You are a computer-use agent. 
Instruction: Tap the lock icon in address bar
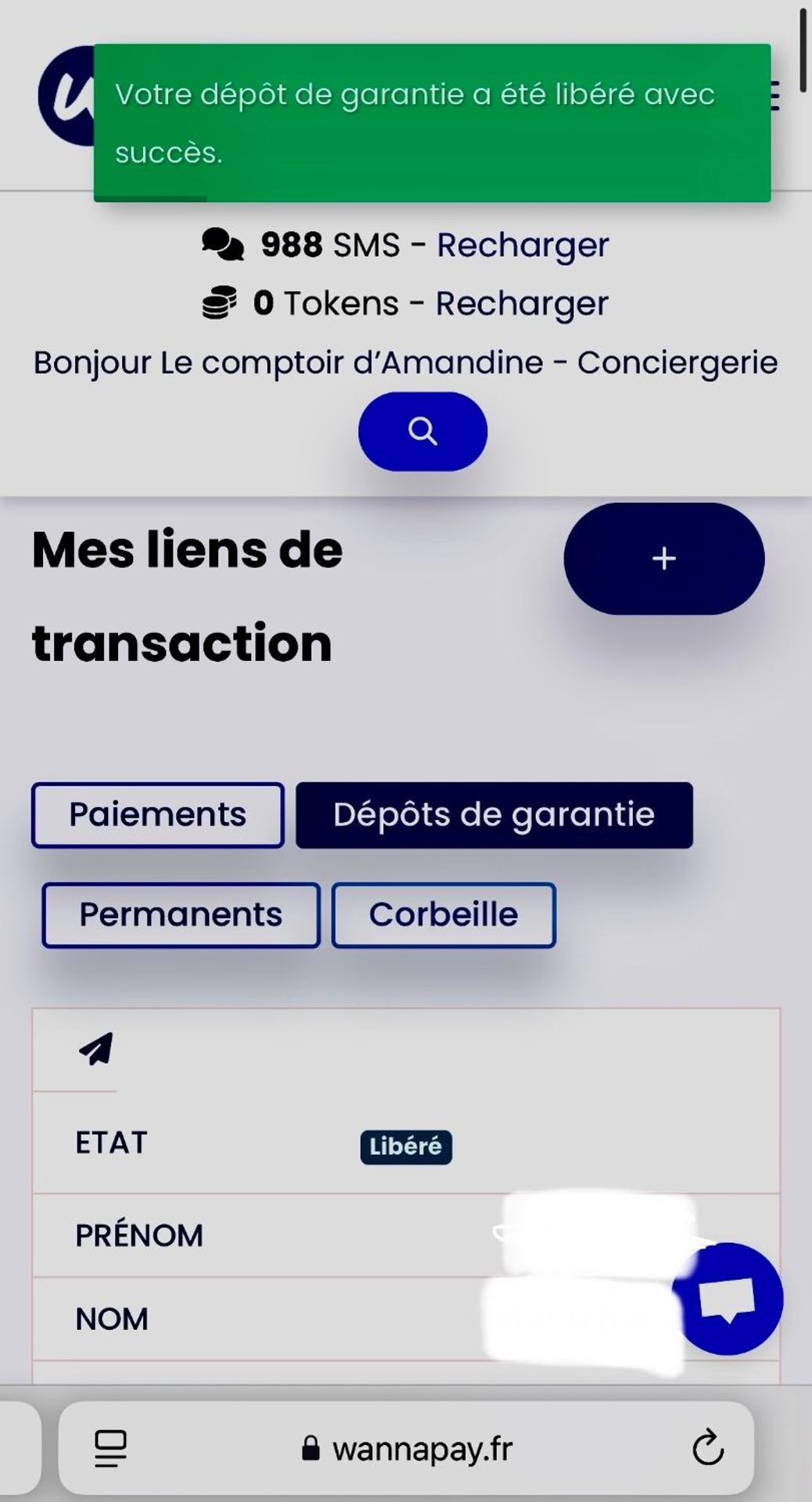[x=311, y=1449]
